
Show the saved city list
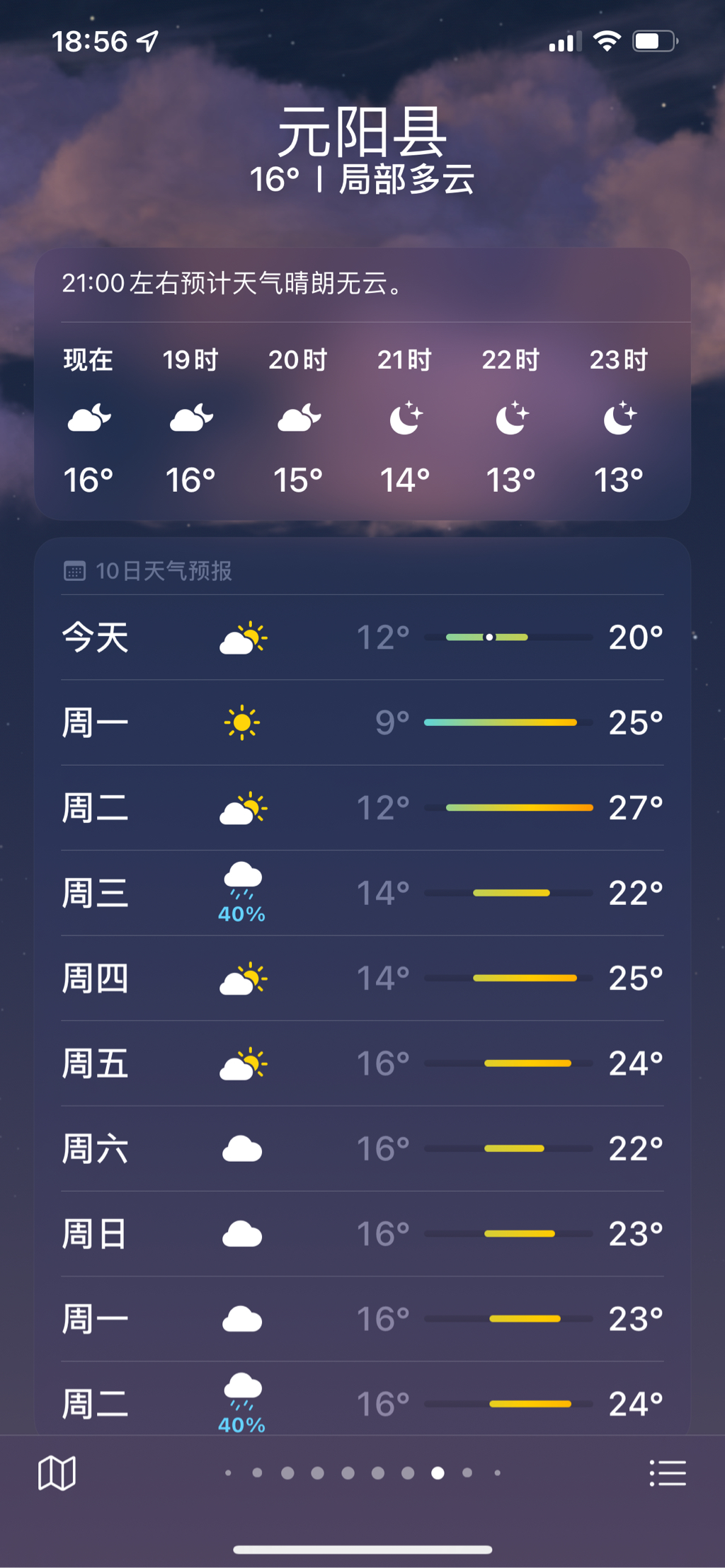click(668, 1473)
